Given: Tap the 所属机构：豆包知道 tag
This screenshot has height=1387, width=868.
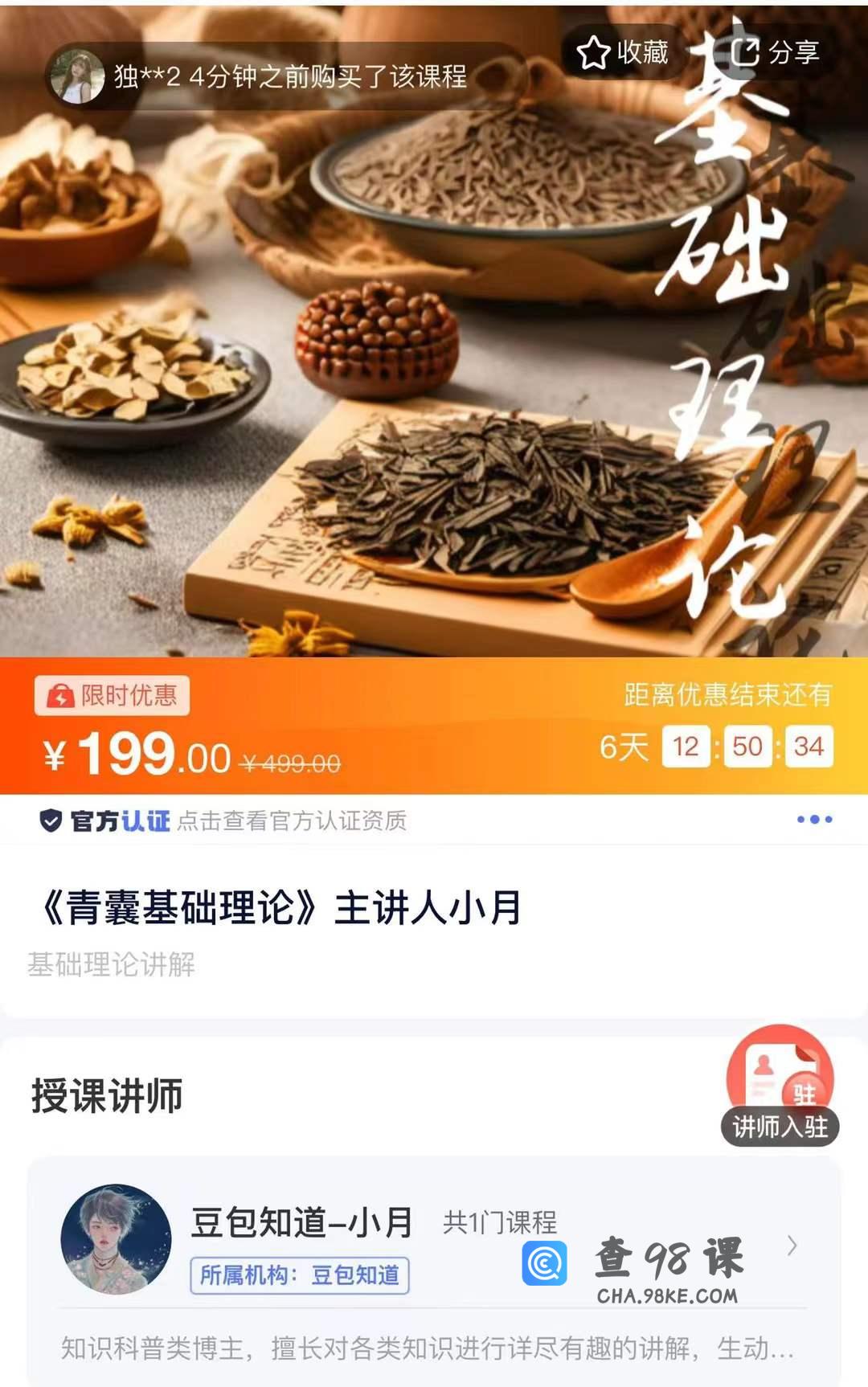Looking at the screenshot, I should [x=299, y=1275].
